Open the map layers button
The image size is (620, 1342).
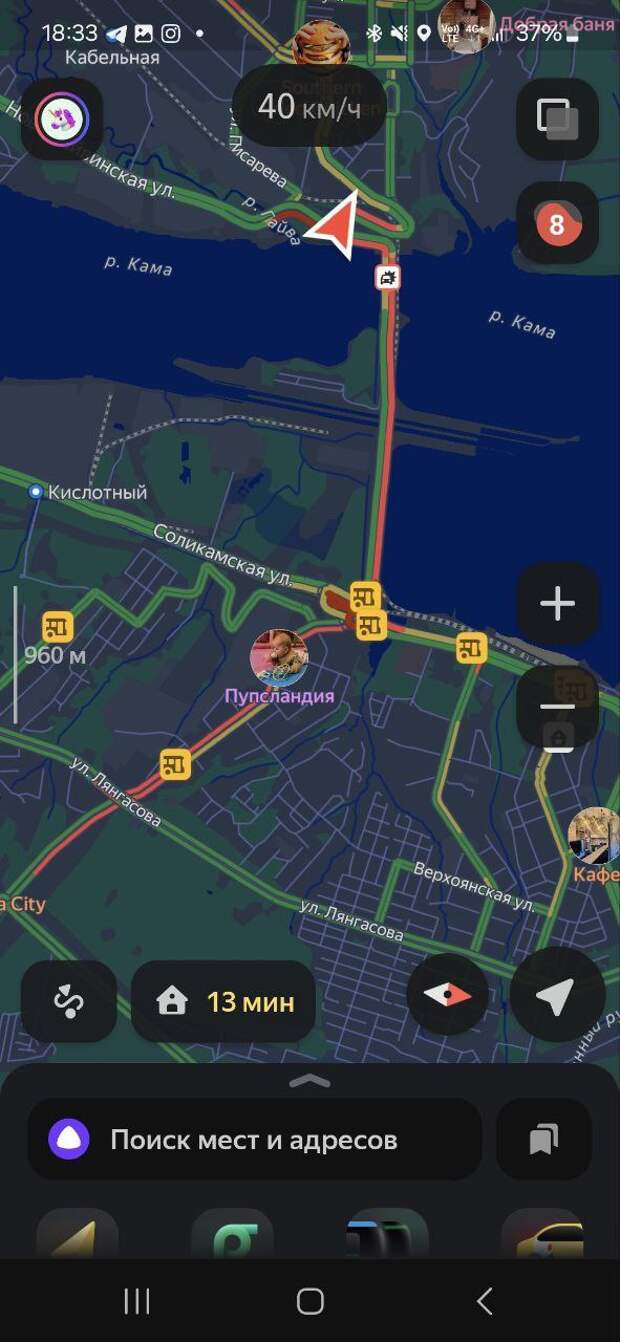click(557, 119)
